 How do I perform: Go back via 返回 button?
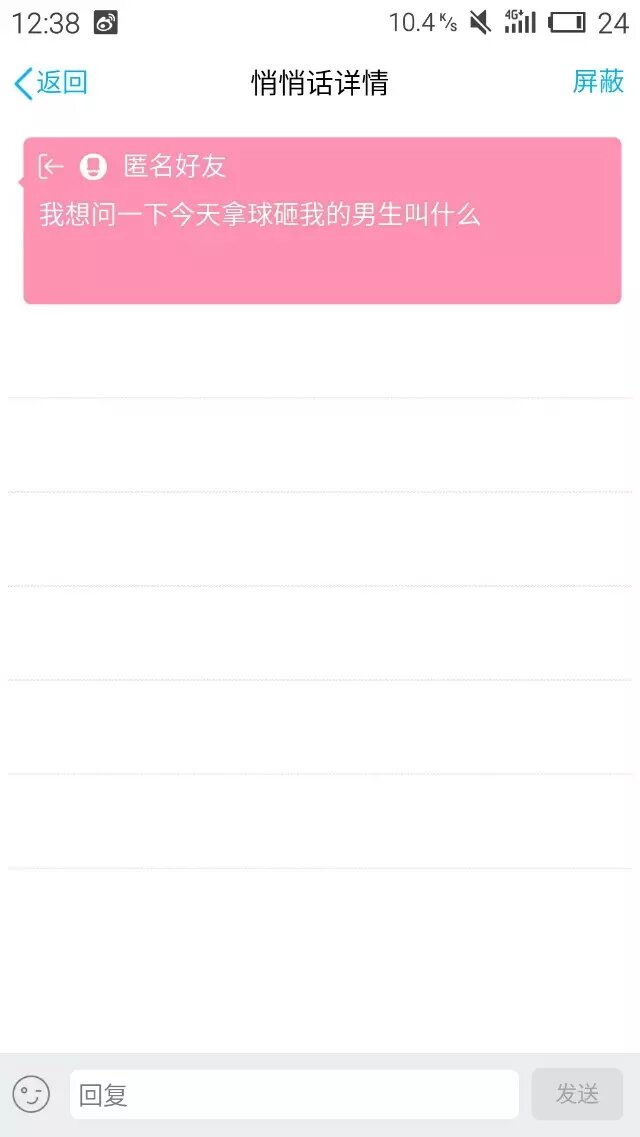(51, 83)
